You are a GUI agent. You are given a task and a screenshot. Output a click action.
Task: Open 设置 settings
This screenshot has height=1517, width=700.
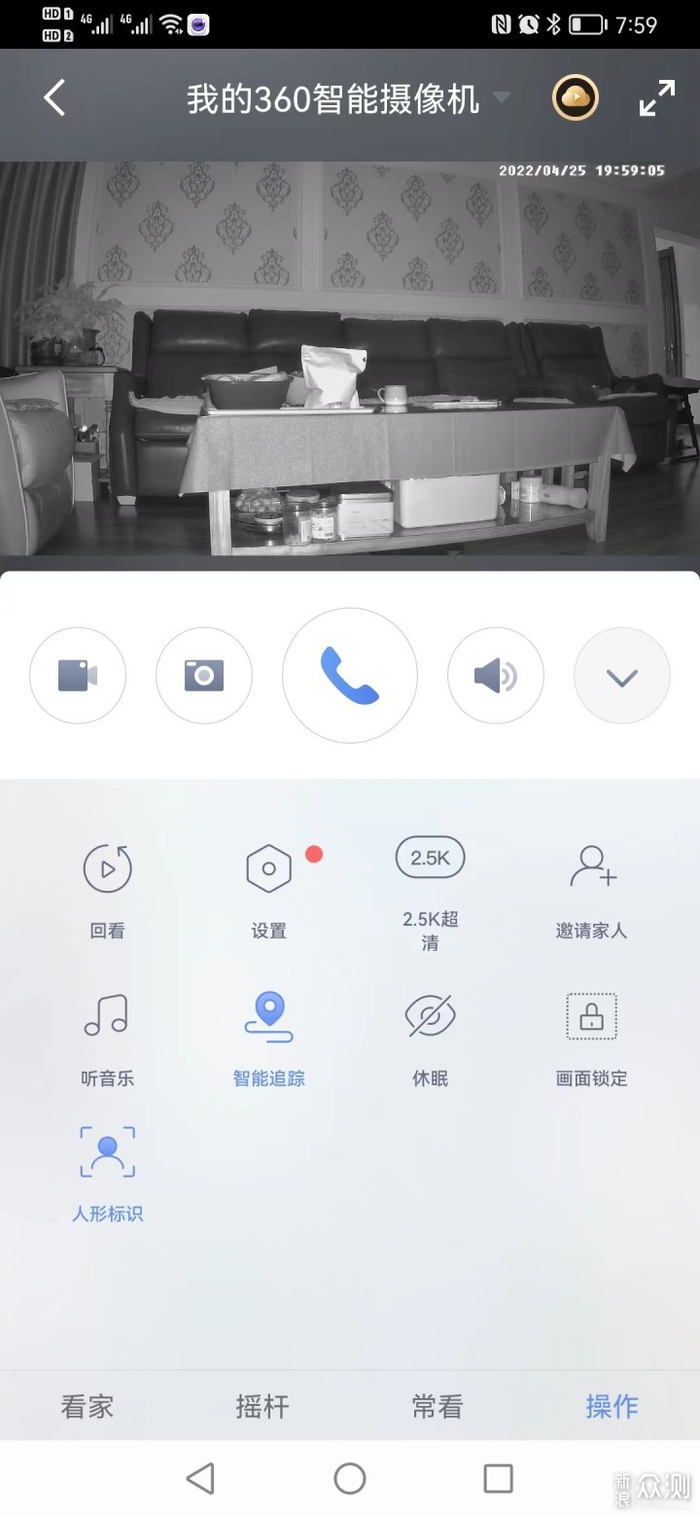pos(269,890)
